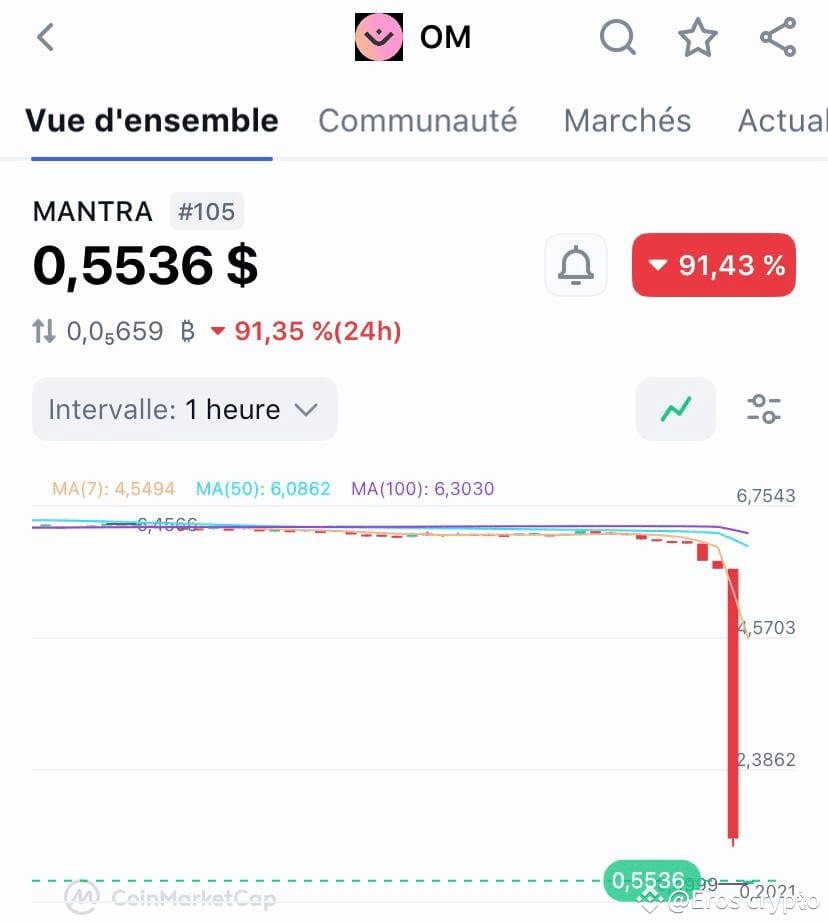Click the CoinMarketCap logo watermark

[x=170, y=899]
